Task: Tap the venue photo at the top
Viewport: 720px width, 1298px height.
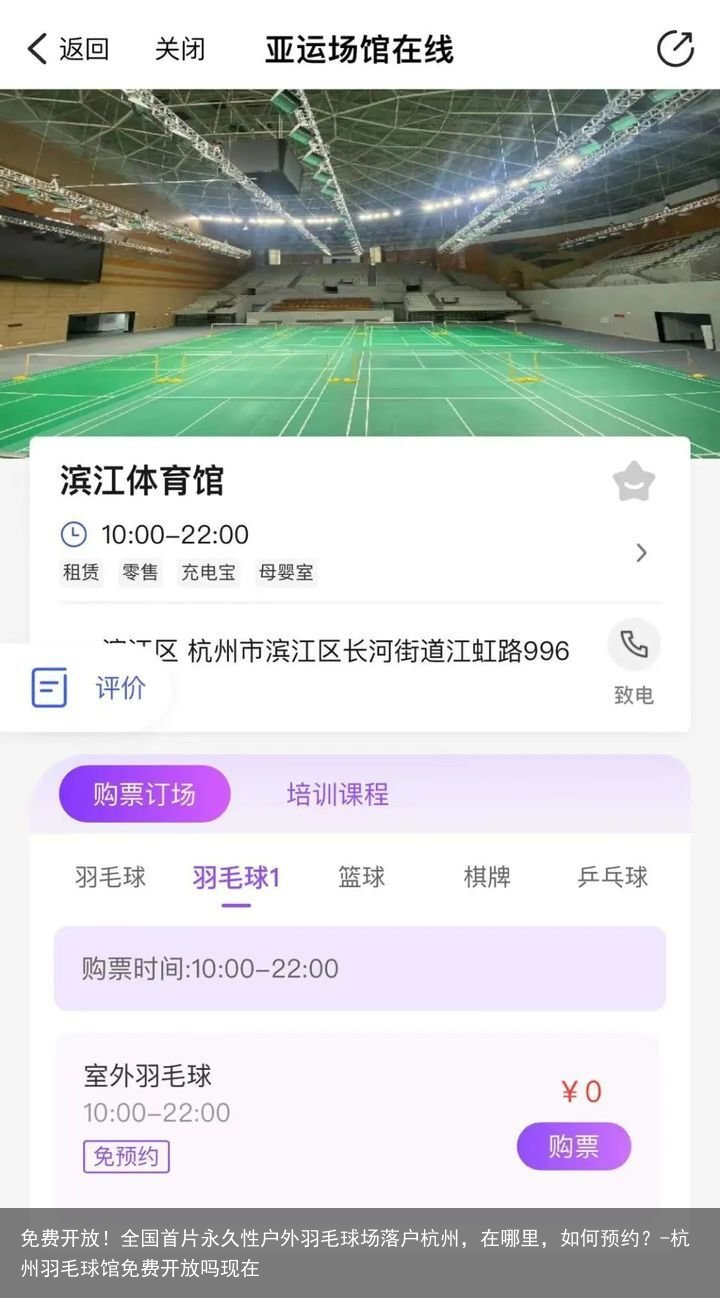Action: pos(360,260)
